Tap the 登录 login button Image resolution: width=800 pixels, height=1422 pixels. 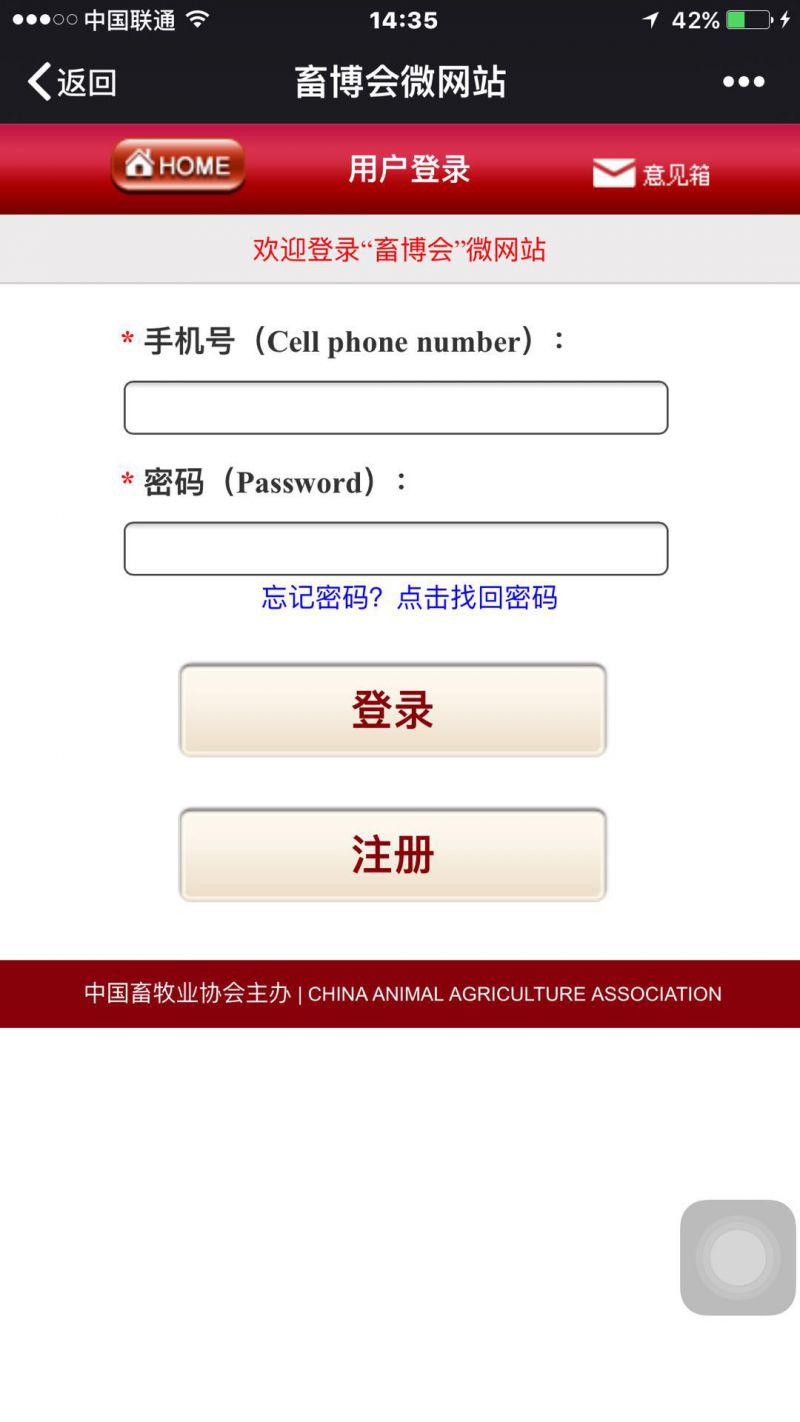(x=392, y=710)
